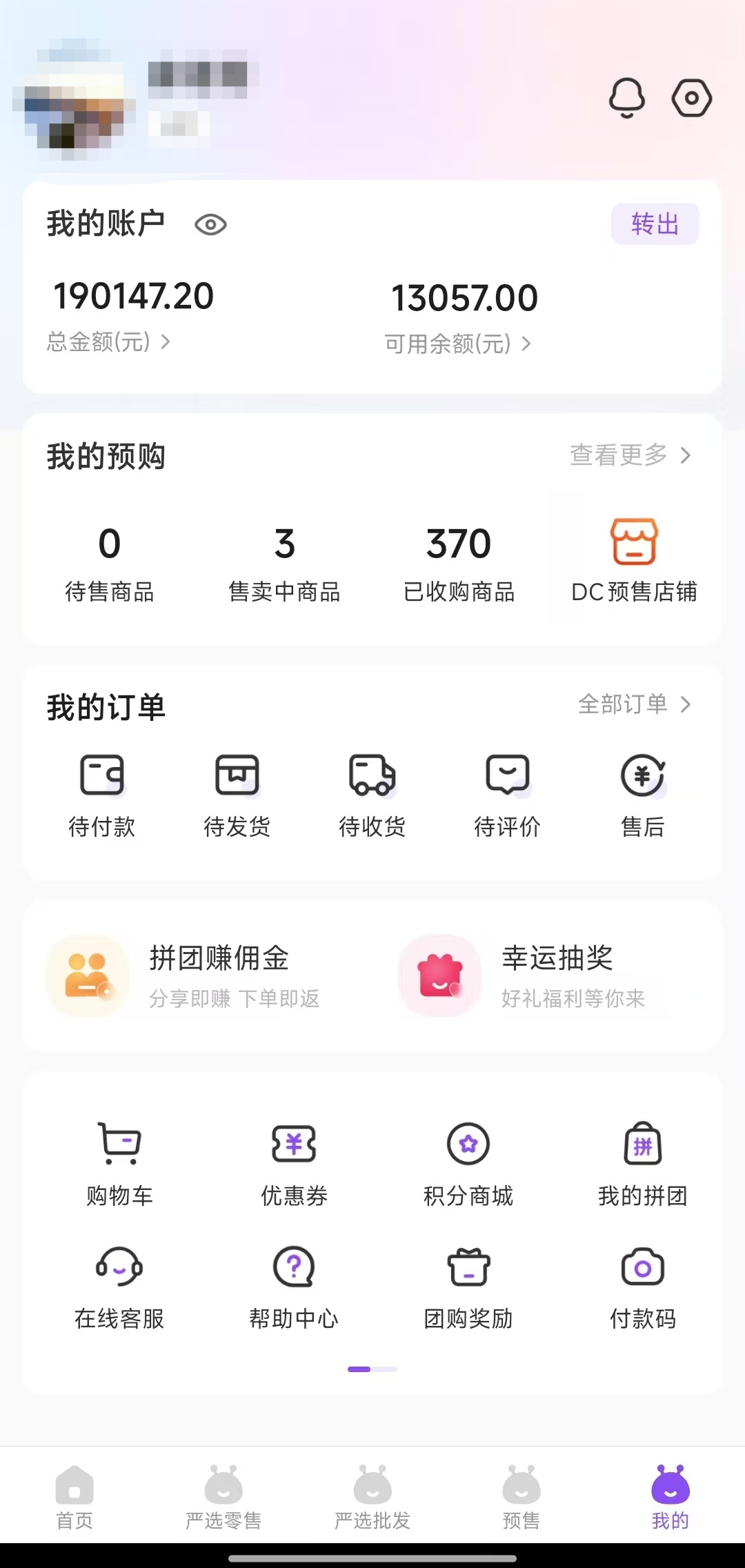This screenshot has height=1568, width=745.
Task: Open the notifications bell
Action: point(626,97)
